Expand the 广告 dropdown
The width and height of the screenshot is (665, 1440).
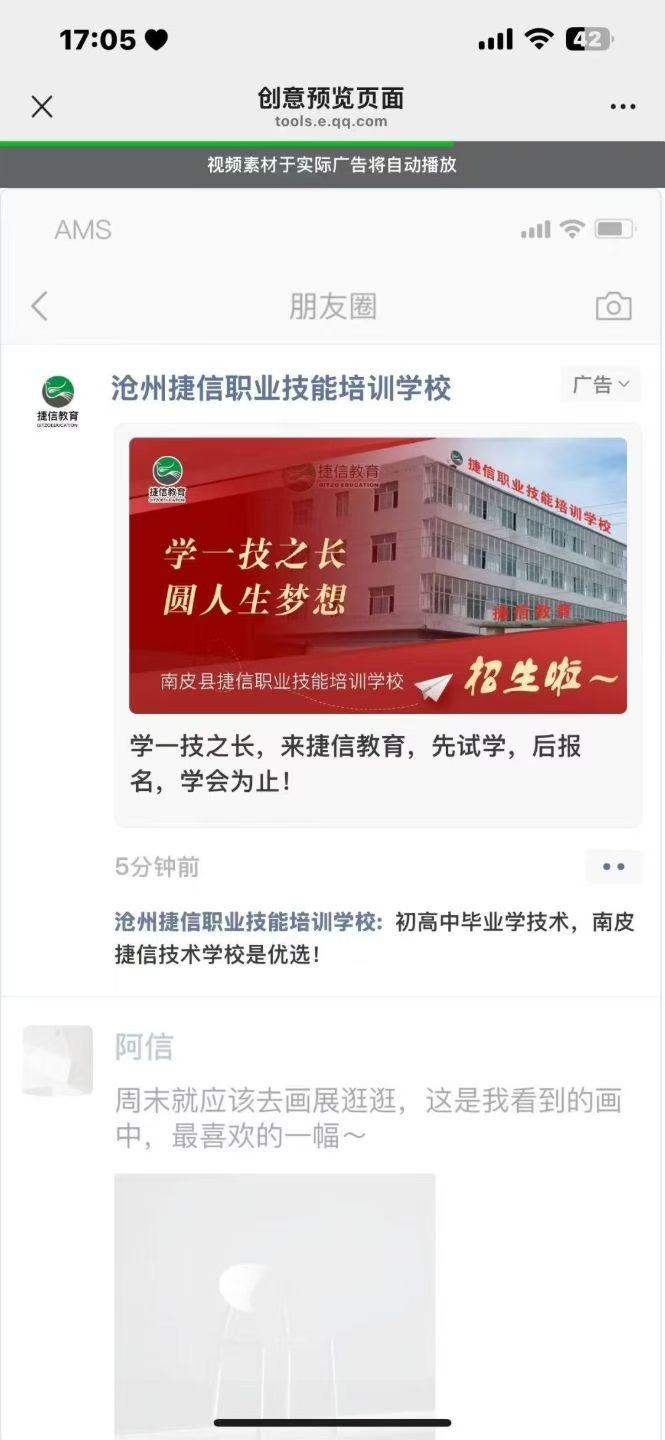[x=600, y=384]
